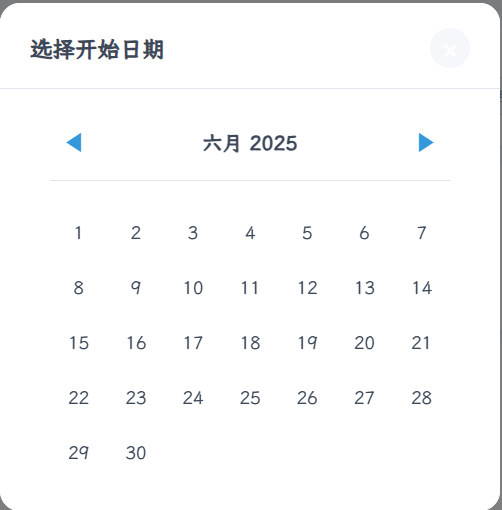This screenshot has width=502, height=510.
Task: Close the start date picker dialog
Action: pos(450,48)
